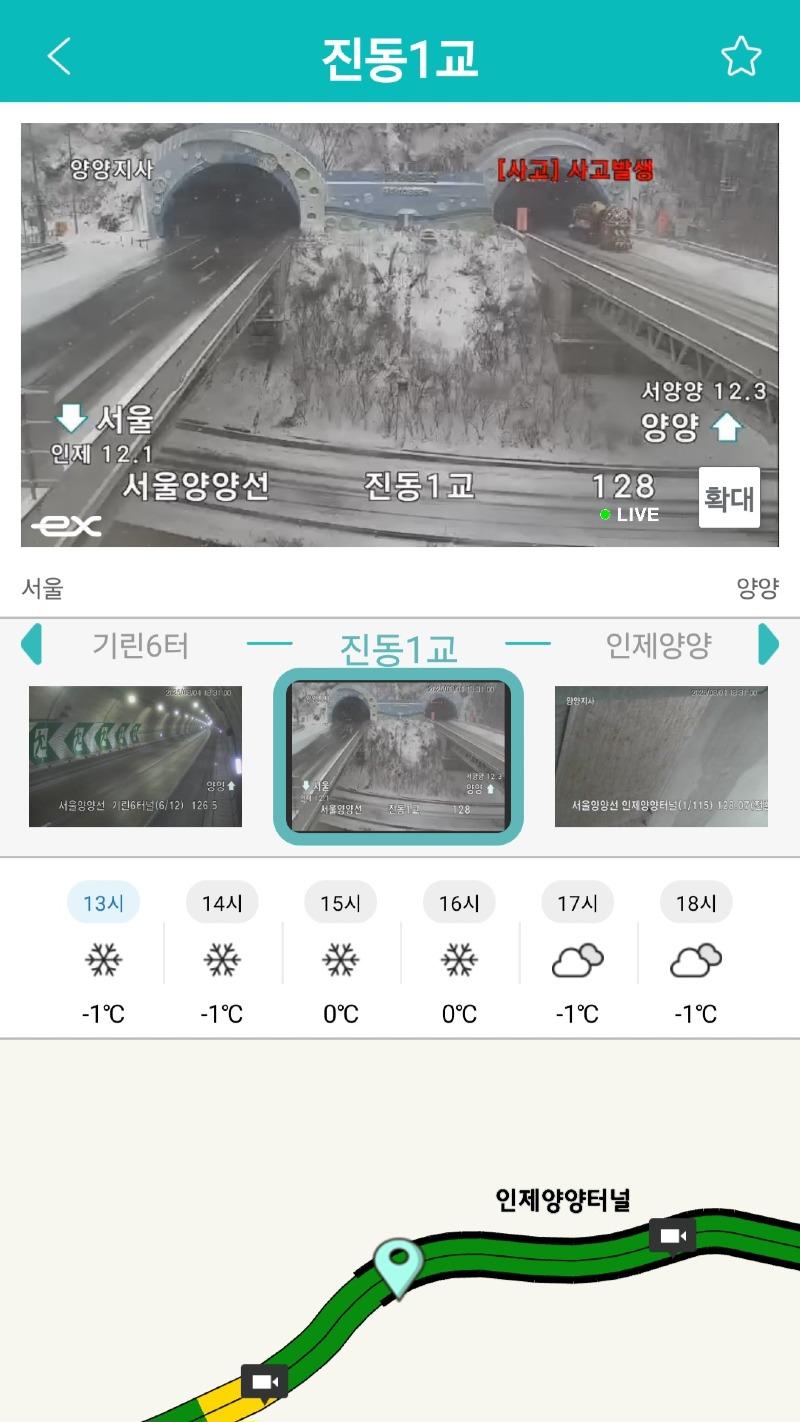Select the 14시 weather forecast
This screenshot has width=800, height=1422.
click(x=222, y=903)
